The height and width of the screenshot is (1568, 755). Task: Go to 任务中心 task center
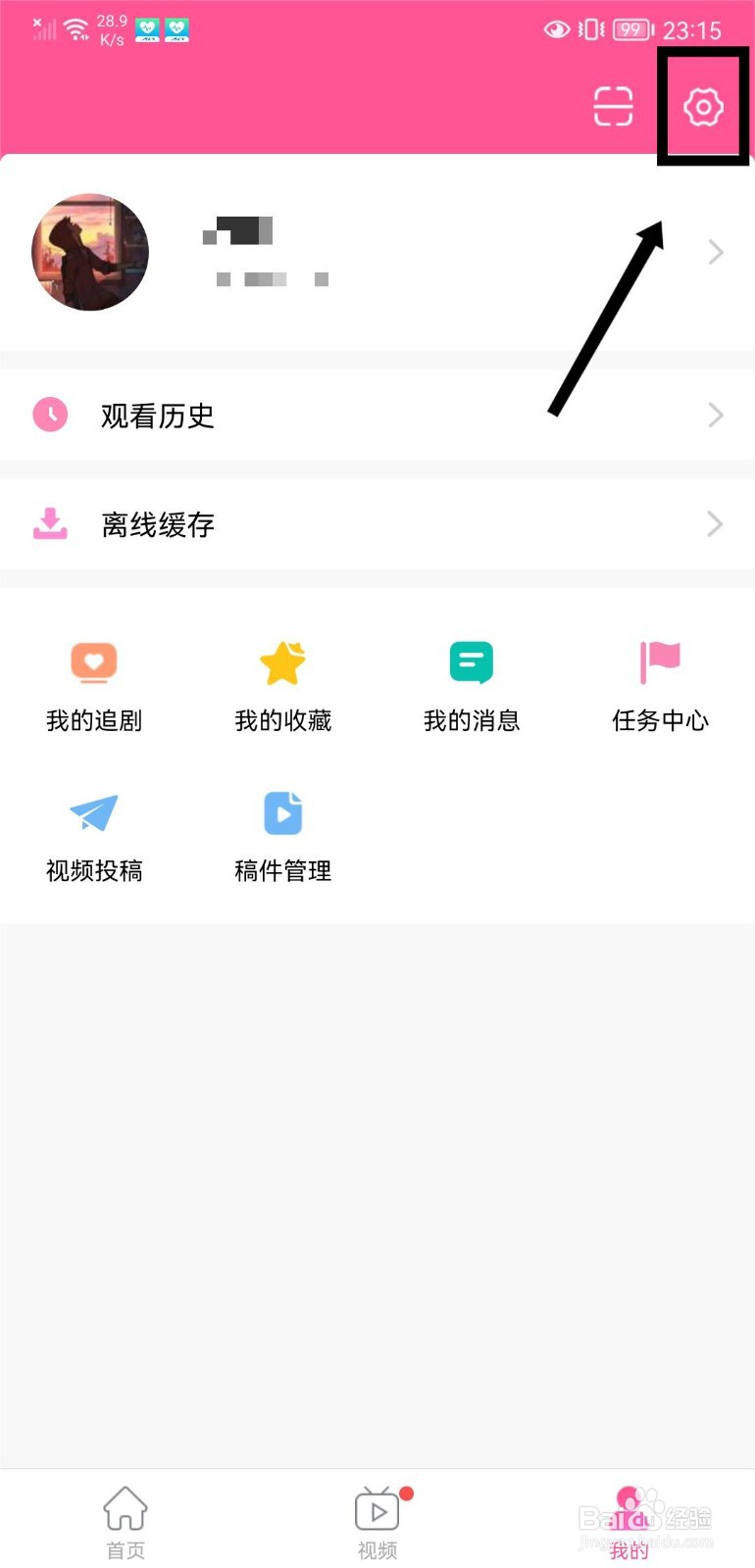click(x=660, y=686)
